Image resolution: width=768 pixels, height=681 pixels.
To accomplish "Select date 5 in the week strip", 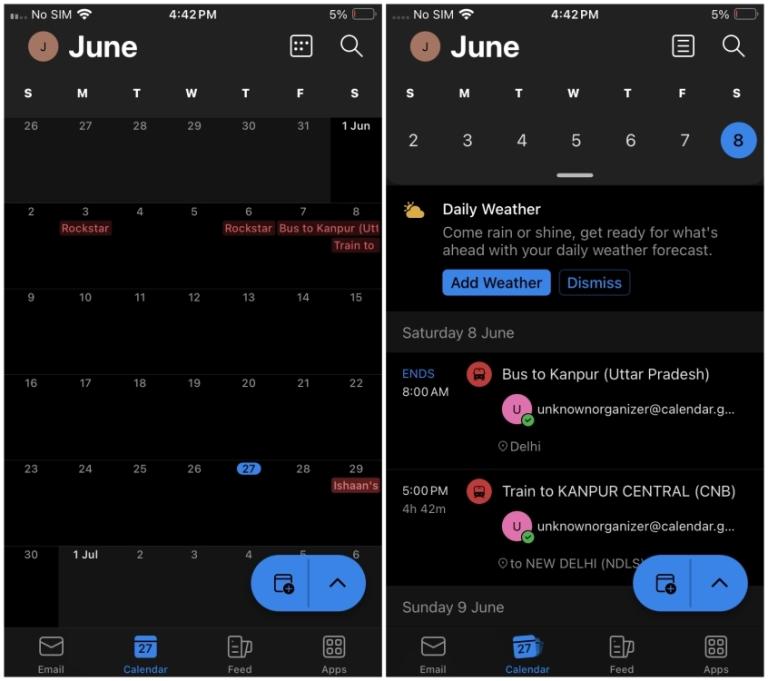I will point(576,141).
